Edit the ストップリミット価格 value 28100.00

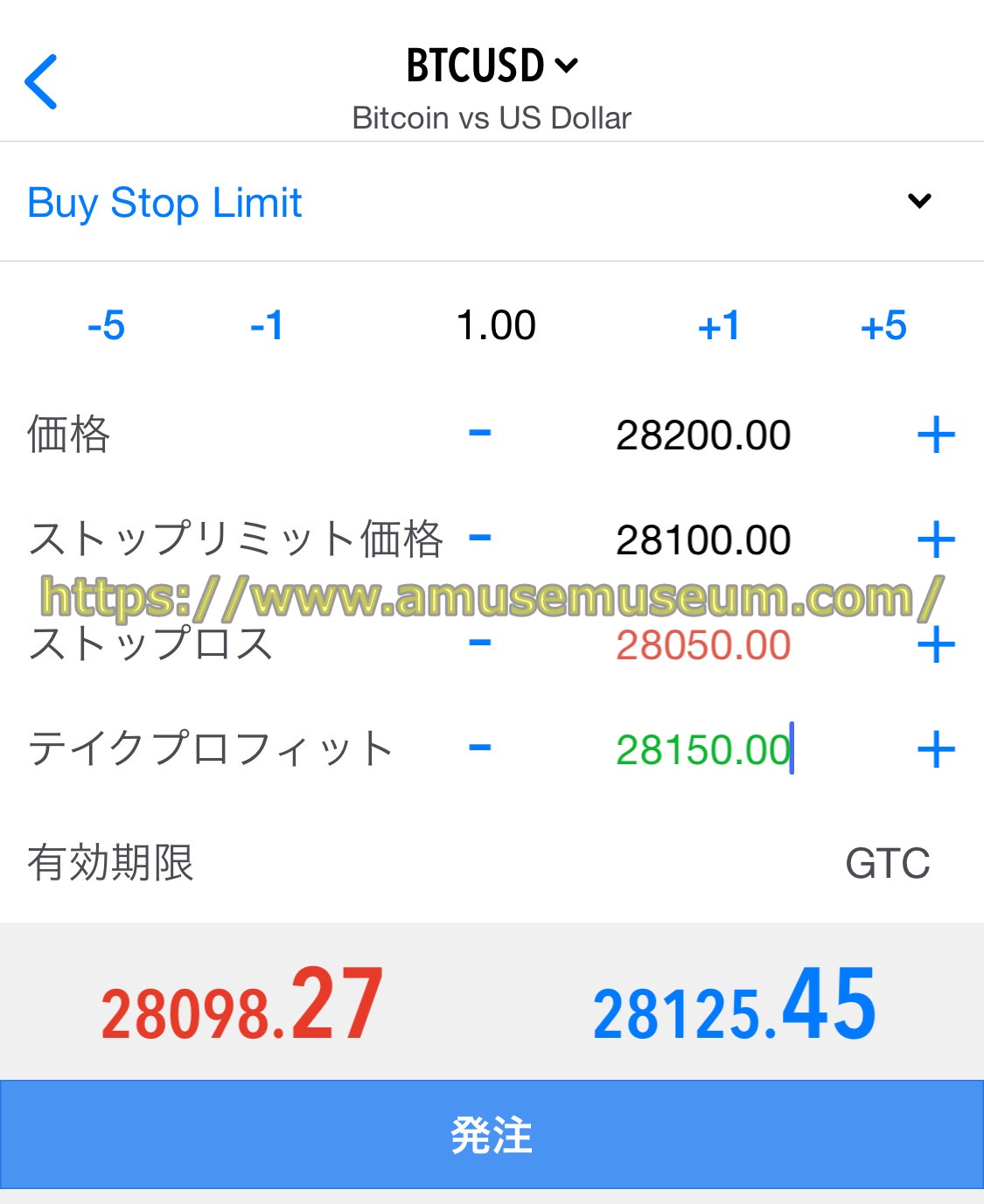tap(703, 540)
